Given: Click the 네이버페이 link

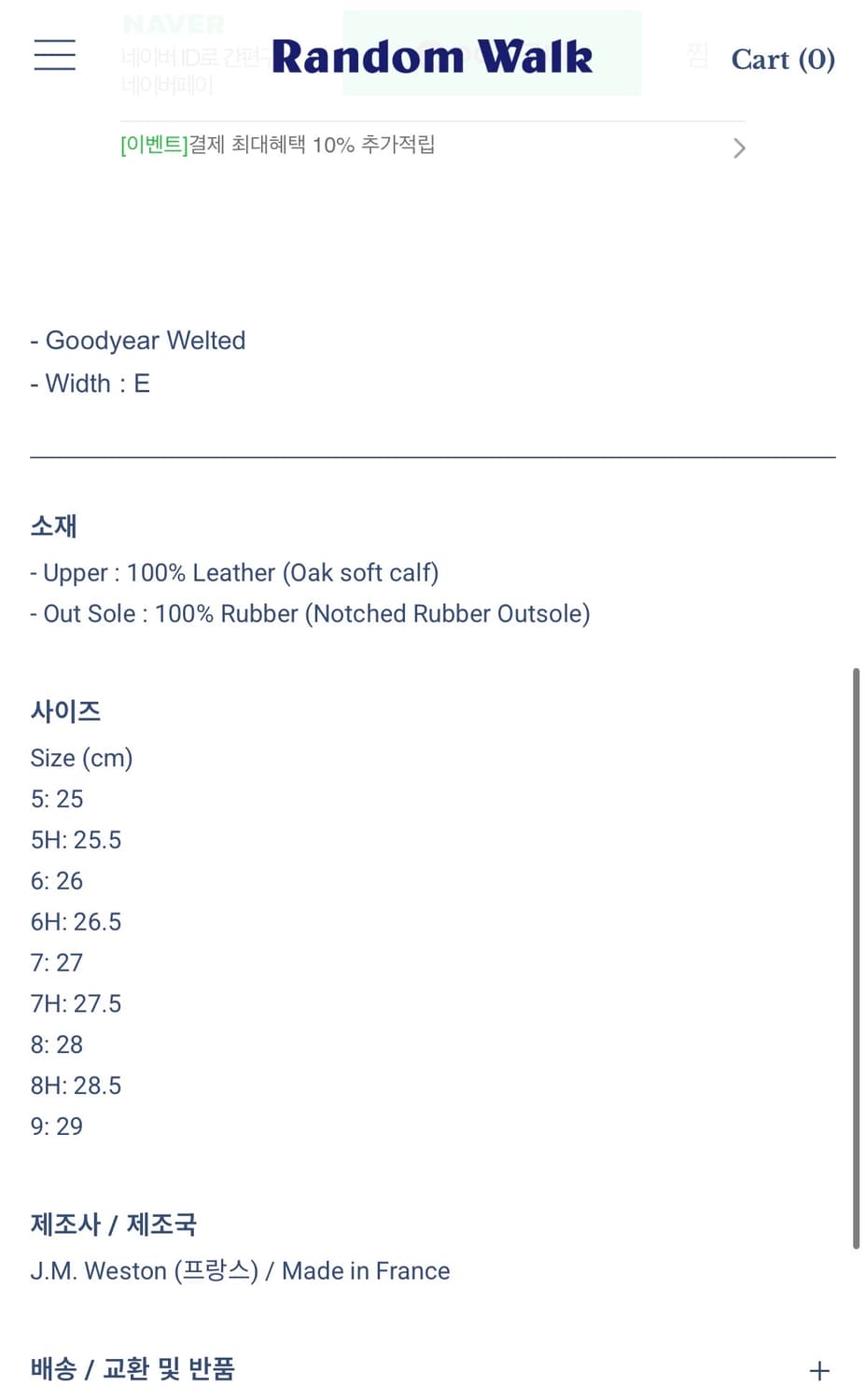Looking at the screenshot, I should [170, 86].
